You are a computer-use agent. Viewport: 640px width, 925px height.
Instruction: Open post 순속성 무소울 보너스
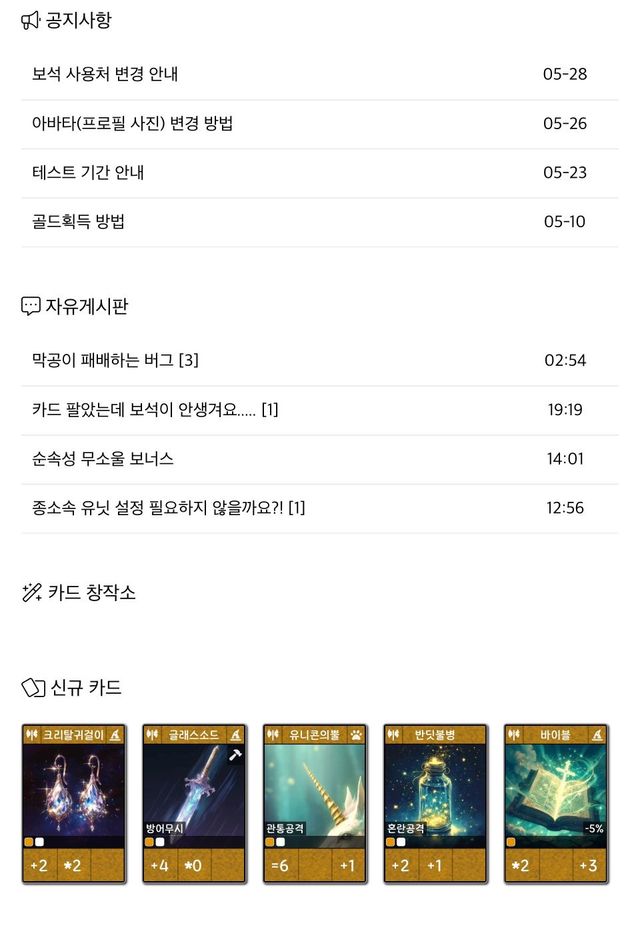pyautogui.click(x=103, y=458)
